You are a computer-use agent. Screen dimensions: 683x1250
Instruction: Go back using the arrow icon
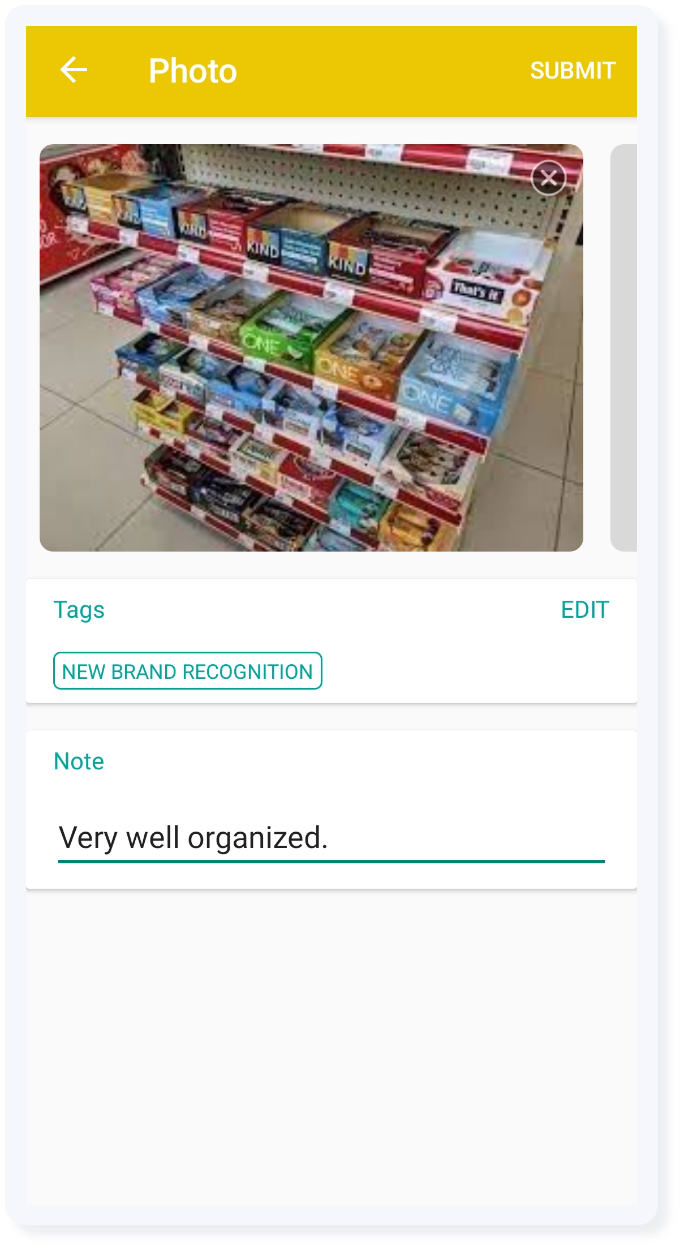(74, 70)
